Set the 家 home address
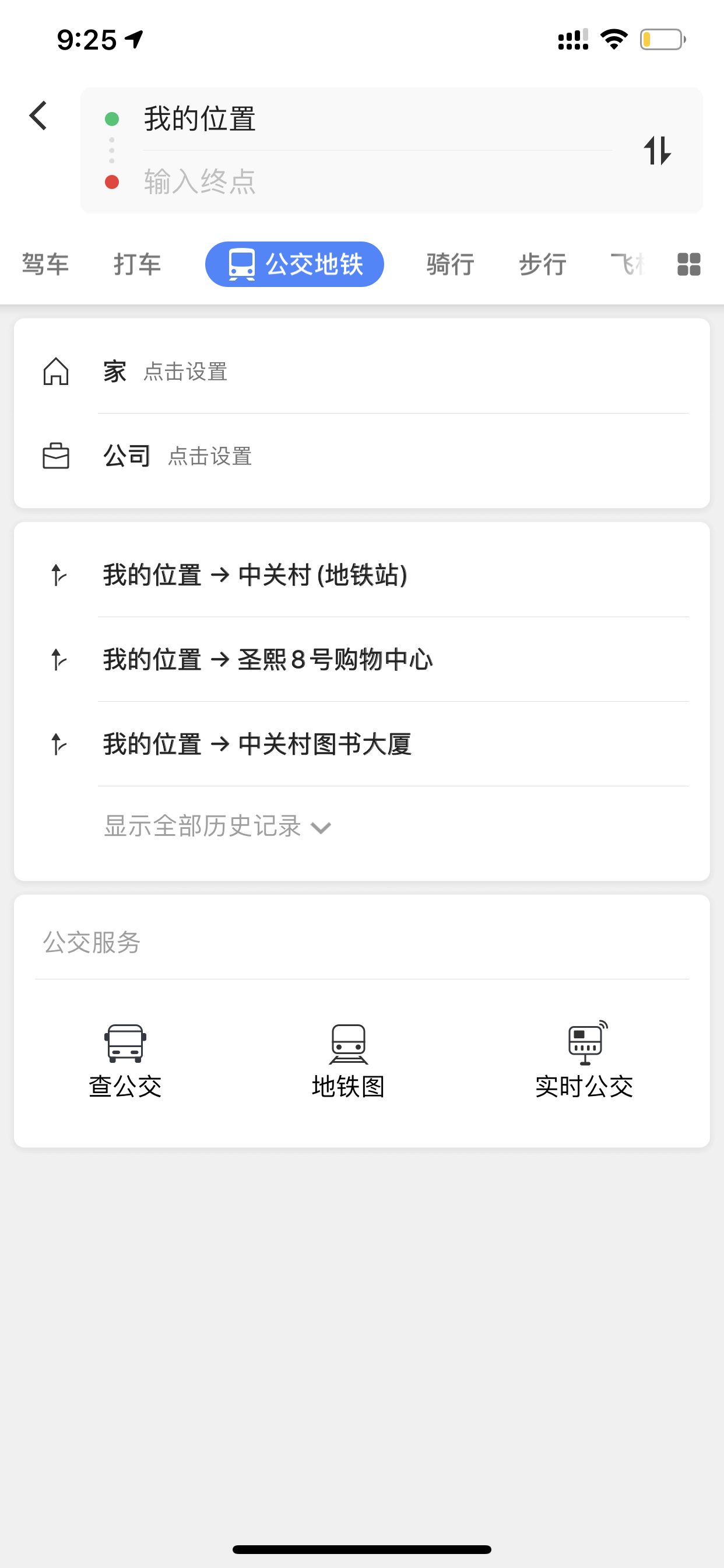The width and height of the screenshot is (724, 1568). pyautogui.click(x=362, y=372)
